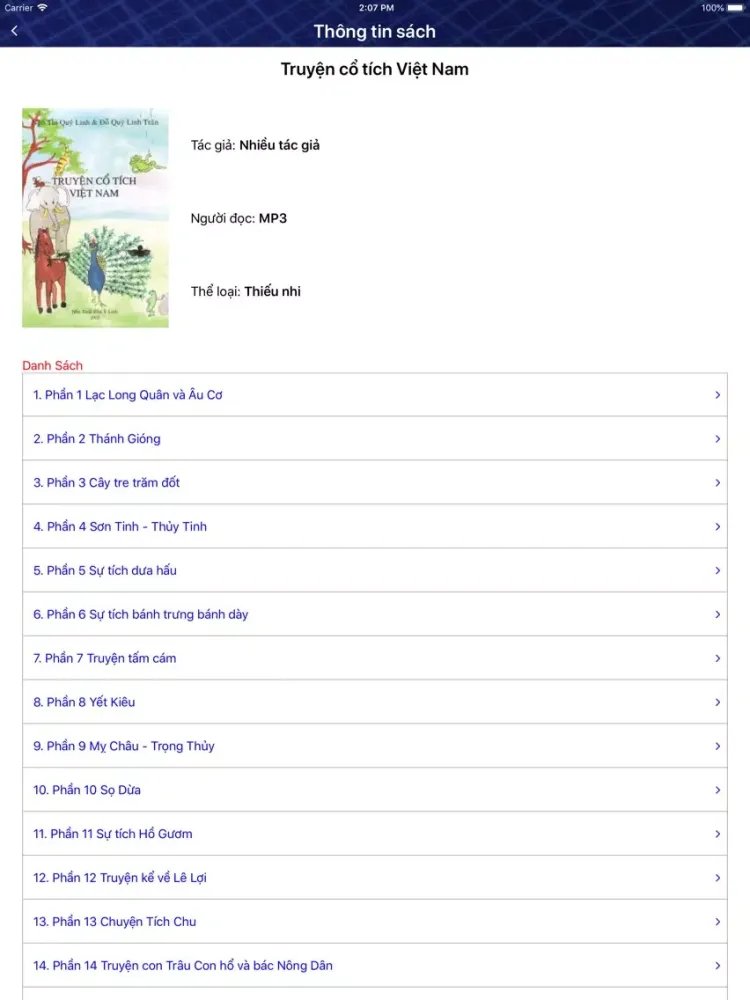Tap the Wi-Fi indicator in the status bar
The image size is (750, 1000).
[x=42, y=7]
